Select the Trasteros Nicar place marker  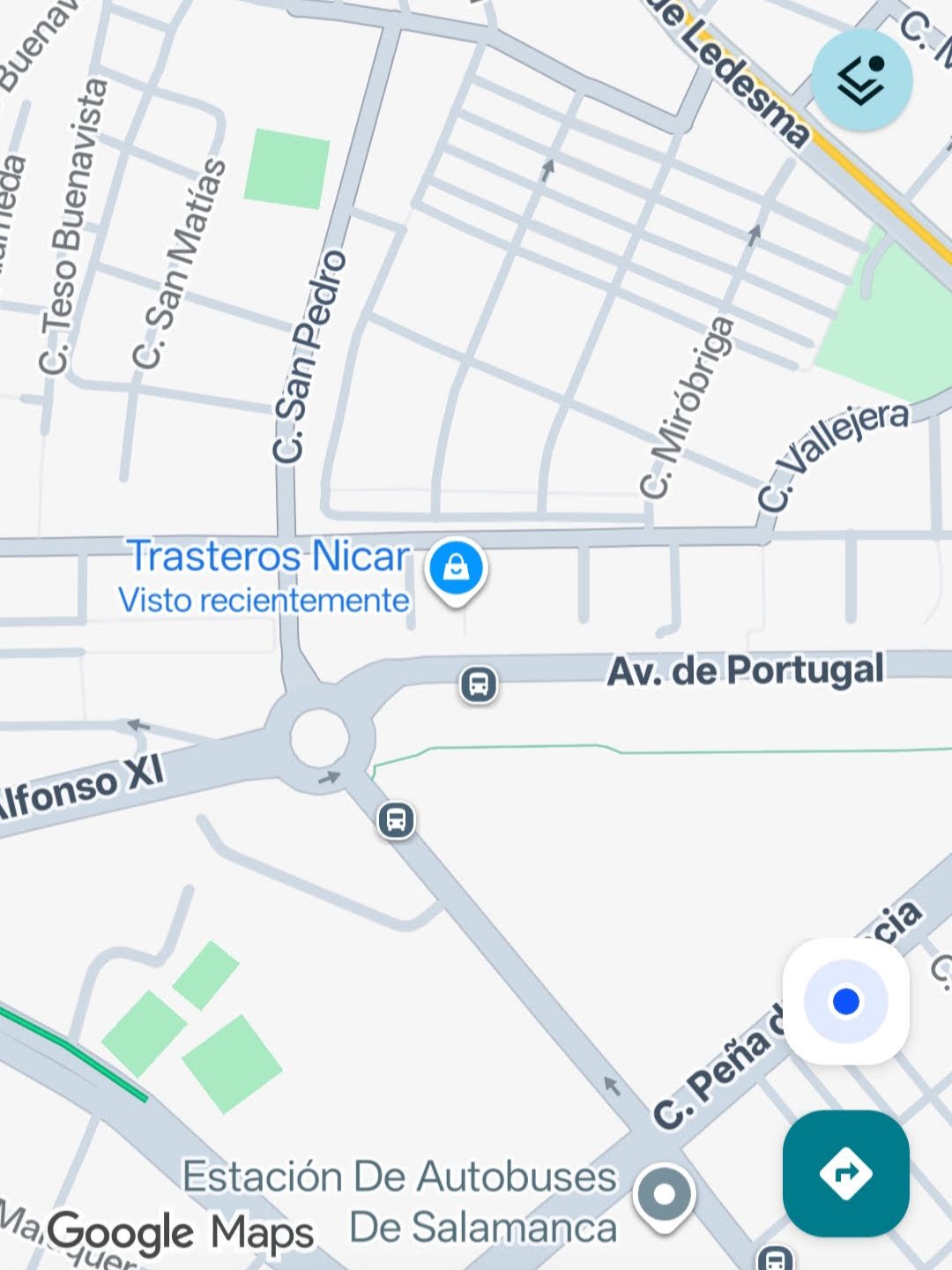click(x=456, y=569)
